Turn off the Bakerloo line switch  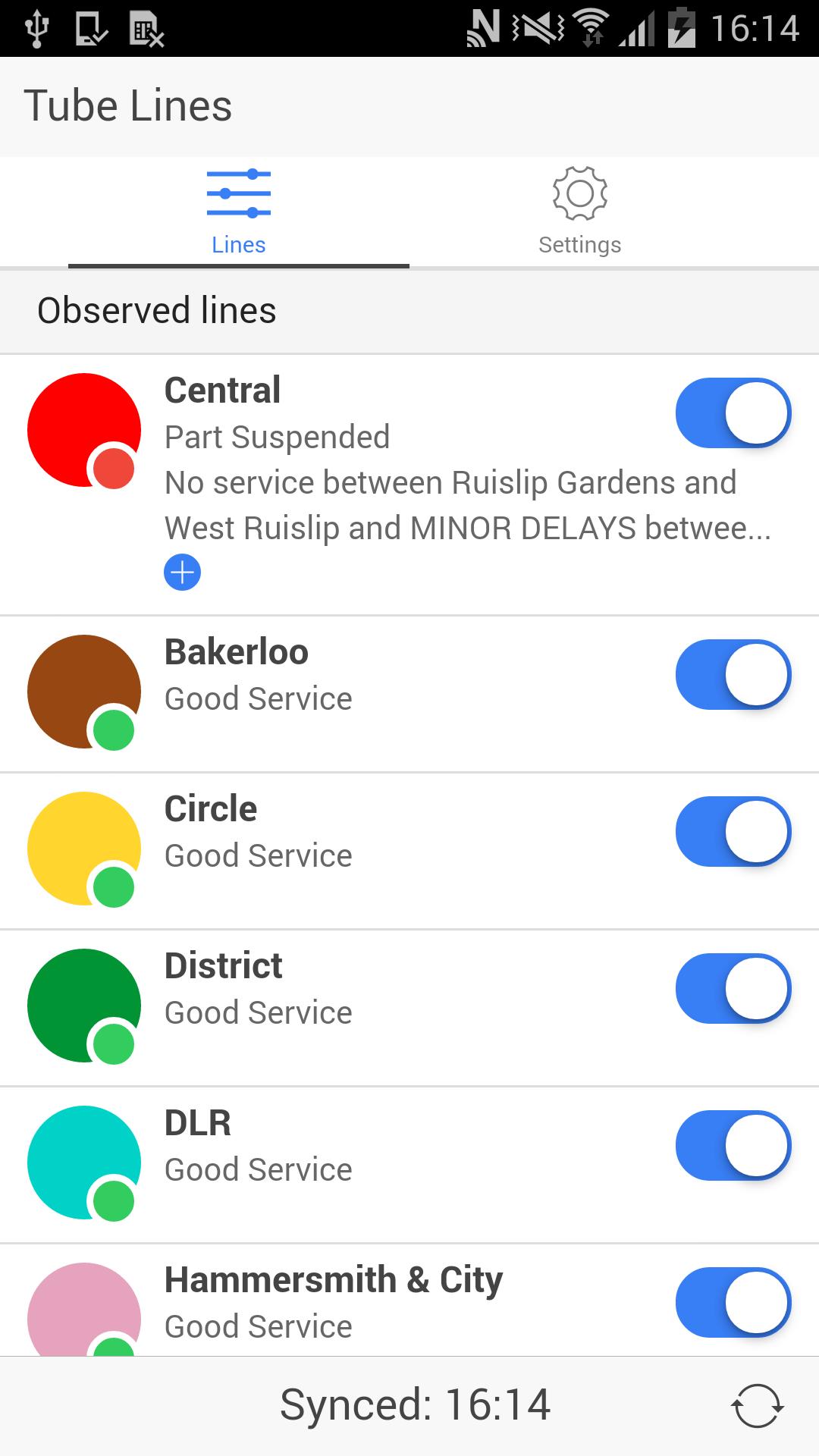pos(730,675)
